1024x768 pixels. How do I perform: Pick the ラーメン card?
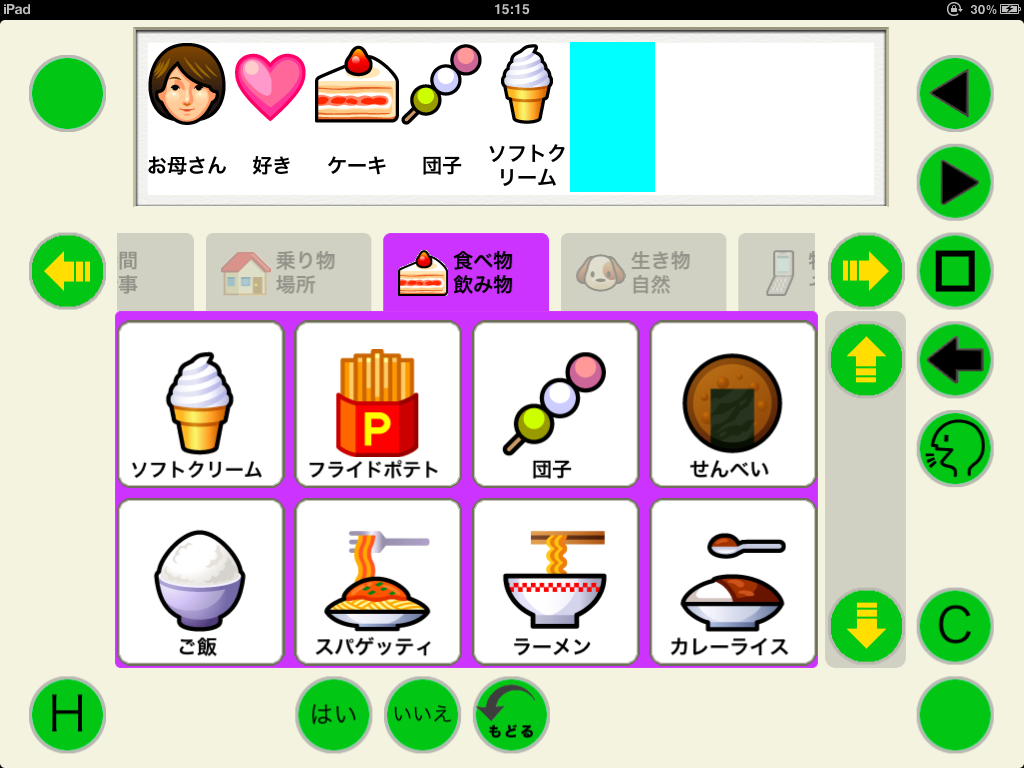555,582
